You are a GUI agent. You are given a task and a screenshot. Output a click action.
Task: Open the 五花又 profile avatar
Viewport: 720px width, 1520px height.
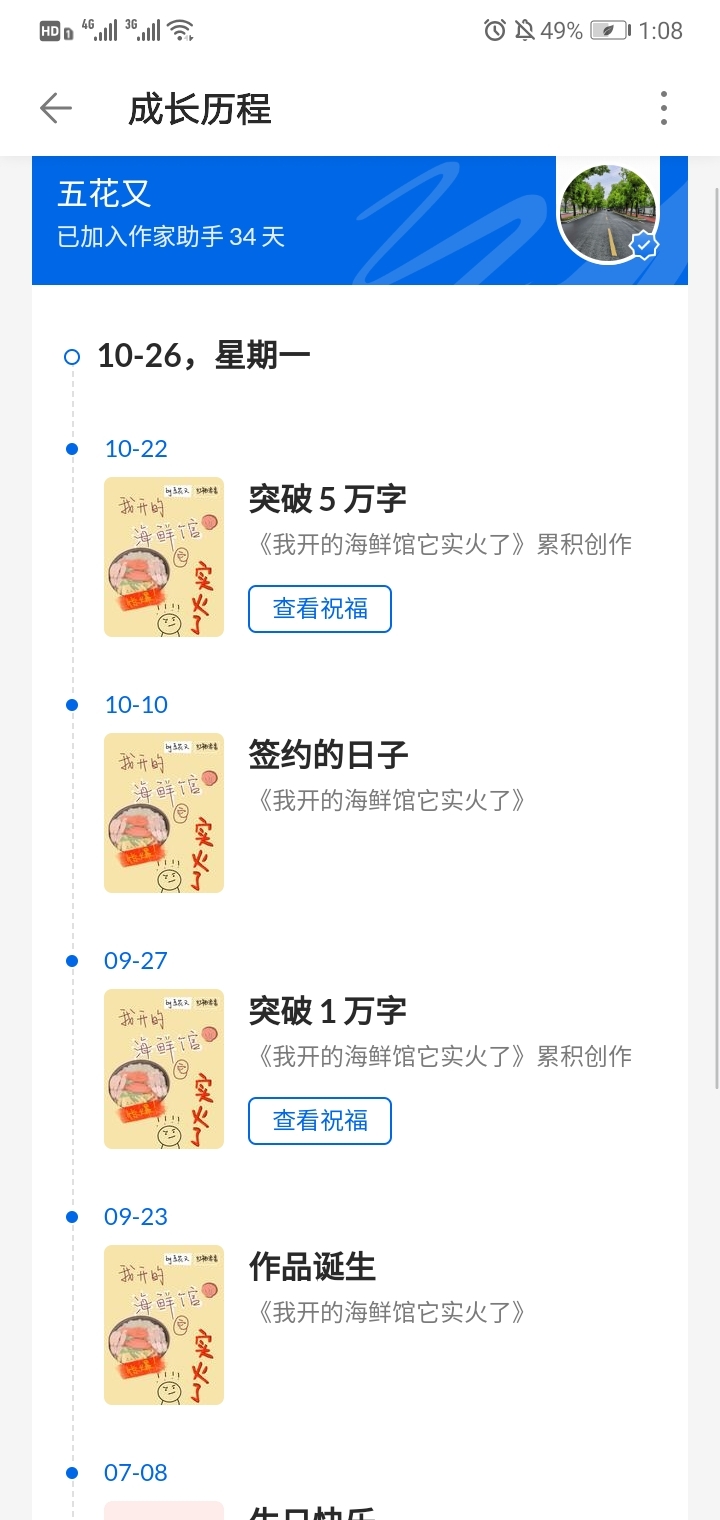click(x=608, y=214)
